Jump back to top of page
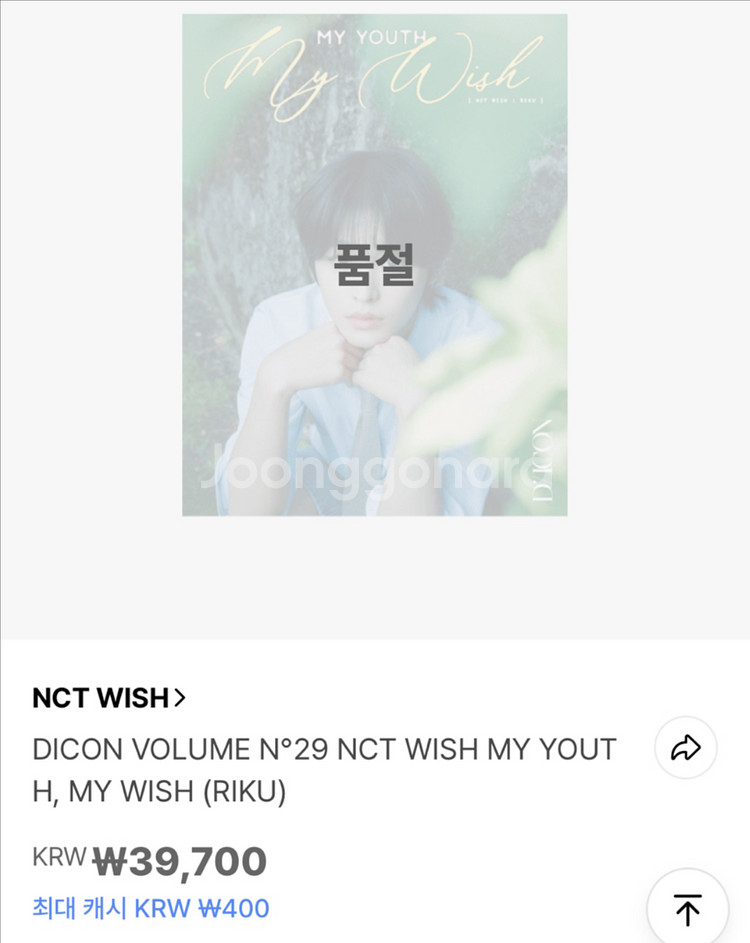This screenshot has width=750, height=943. coord(687,909)
